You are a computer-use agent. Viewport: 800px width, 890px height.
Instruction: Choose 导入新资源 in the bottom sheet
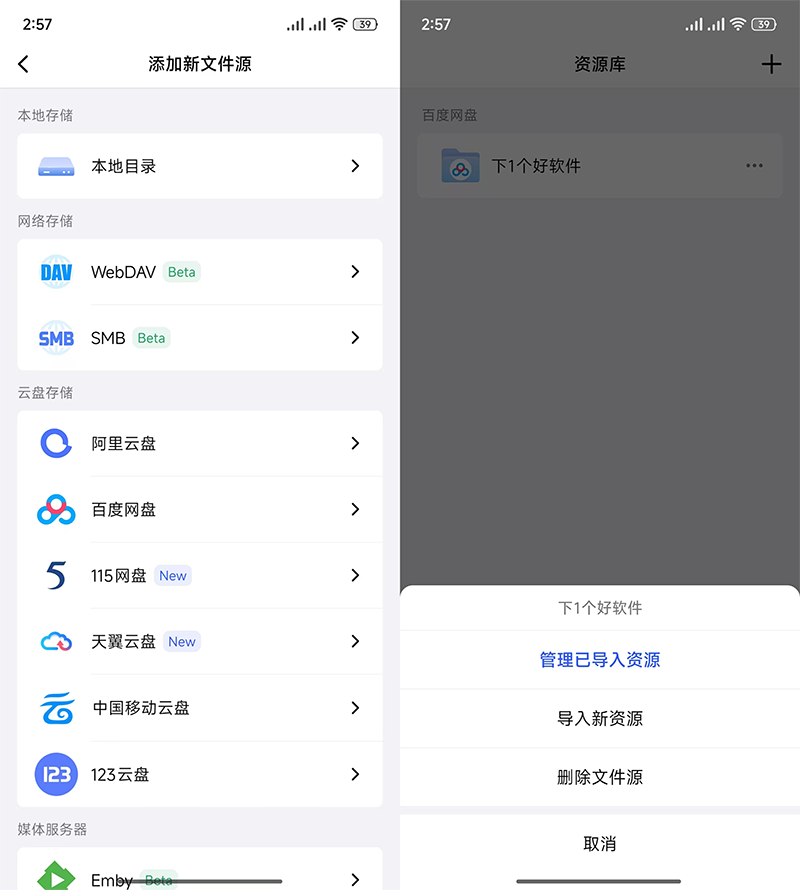pos(600,718)
